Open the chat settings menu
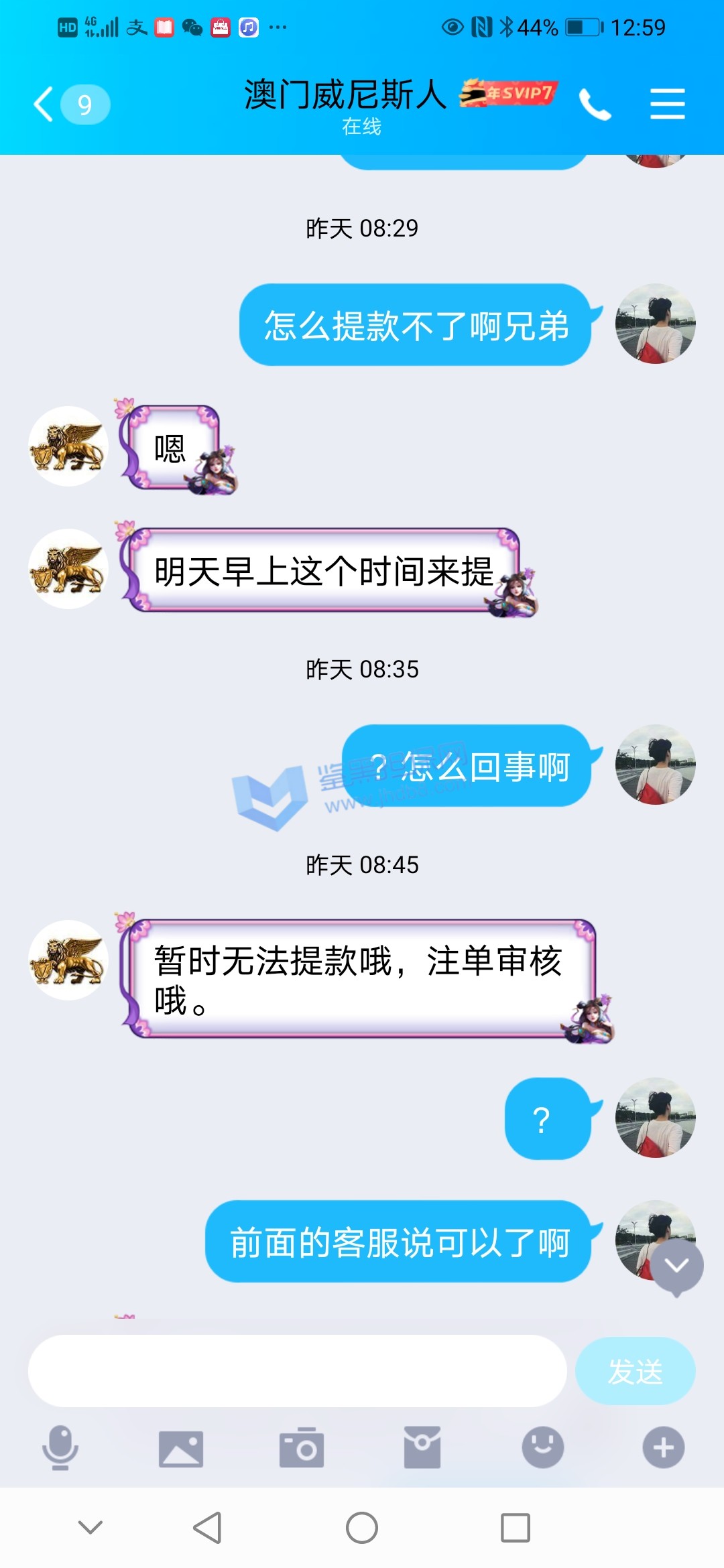Screen dimensions: 724x1568 point(667,105)
